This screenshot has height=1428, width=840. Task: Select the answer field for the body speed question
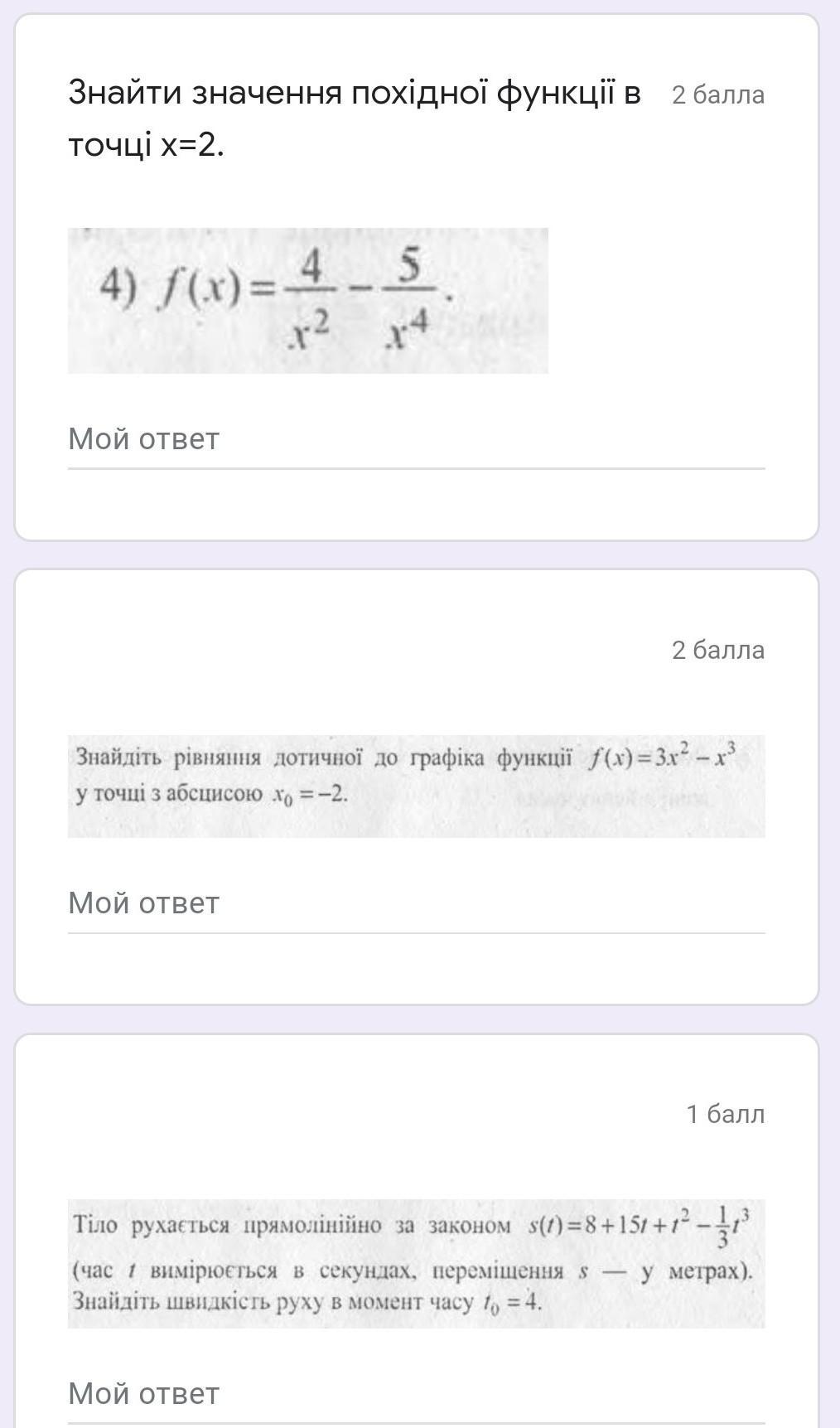tap(416, 1395)
